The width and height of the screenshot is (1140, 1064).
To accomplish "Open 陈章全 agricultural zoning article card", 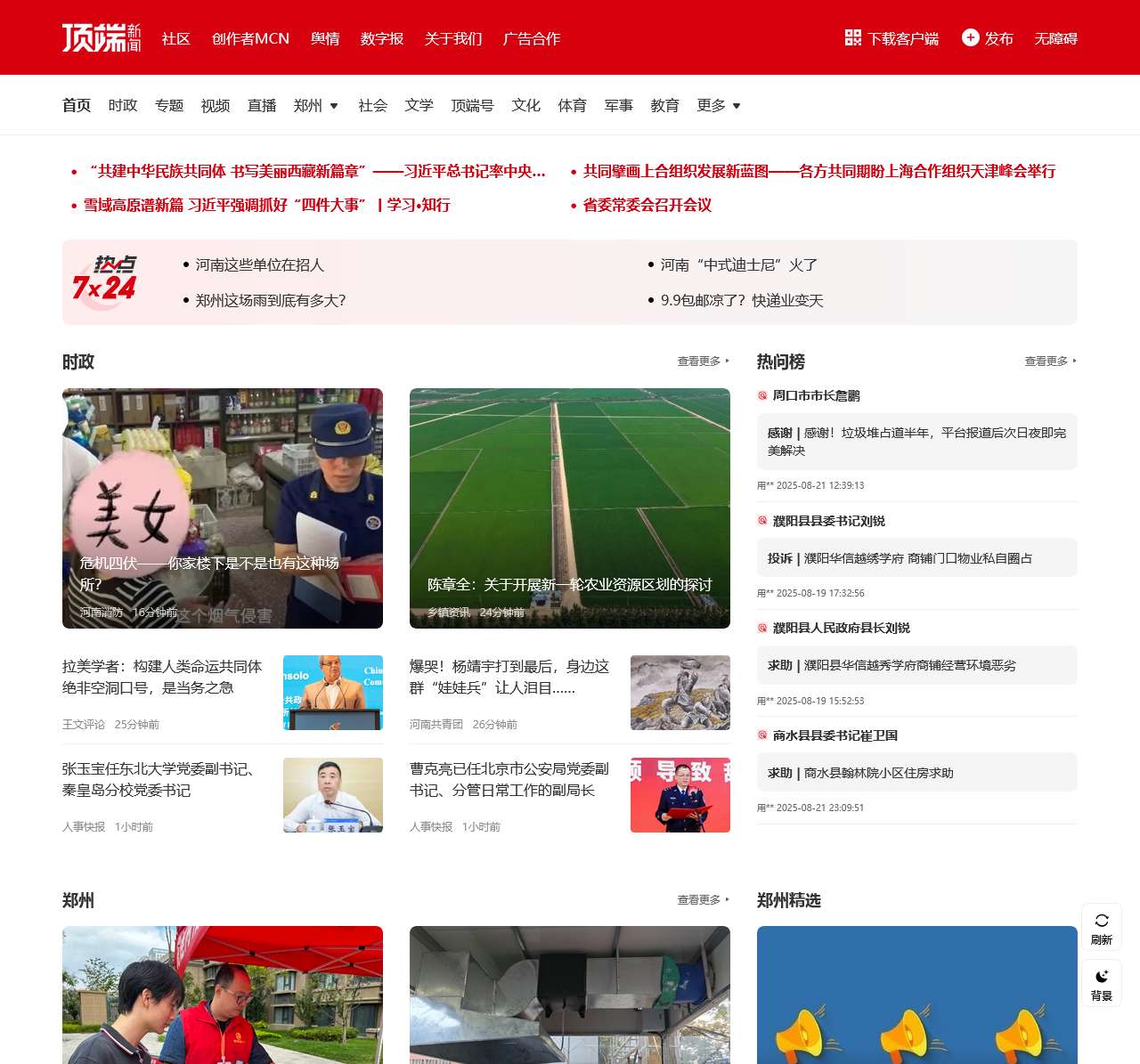I will click(x=570, y=508).
